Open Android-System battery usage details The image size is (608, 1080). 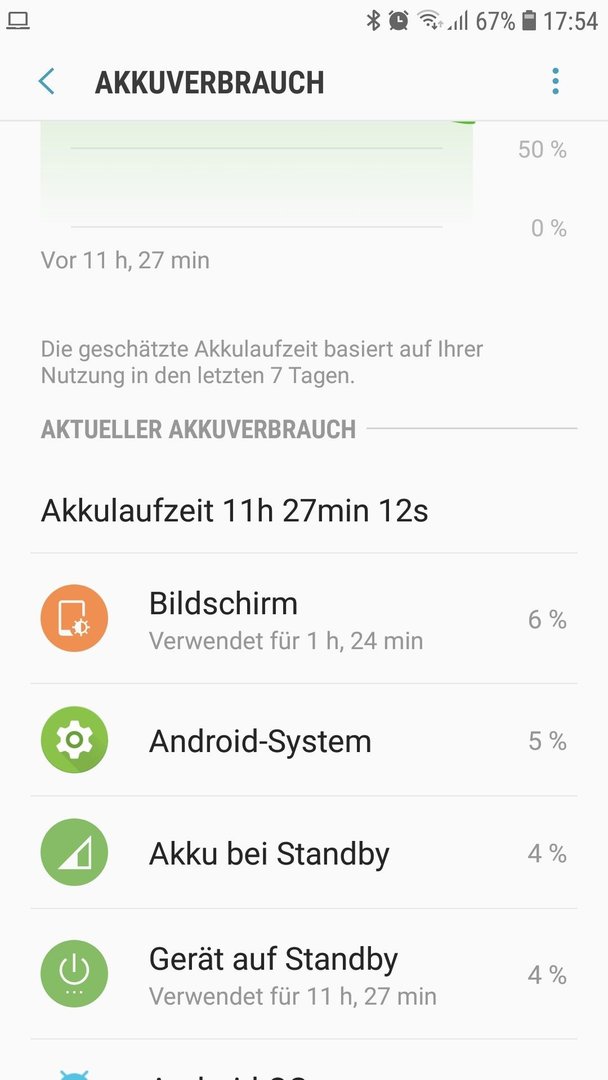pyautogui.click(x=304, y=740)
